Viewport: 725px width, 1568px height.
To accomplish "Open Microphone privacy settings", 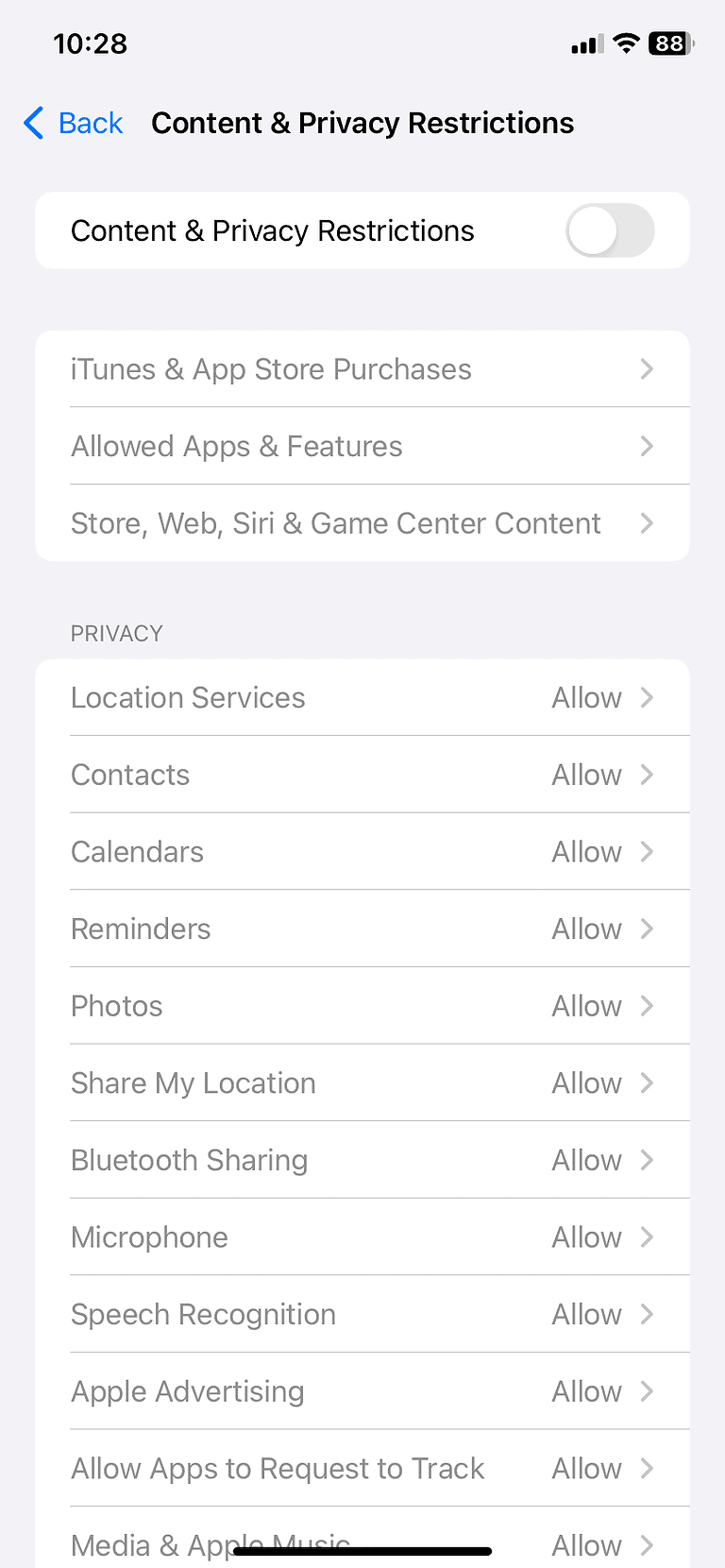I will pos(362,1236).
